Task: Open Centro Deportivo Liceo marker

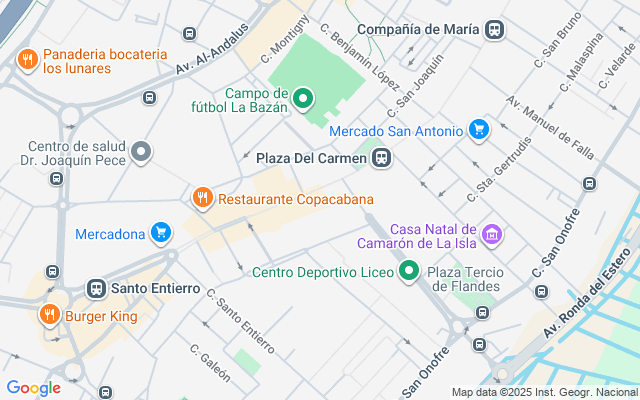Action: coord(408,271)
